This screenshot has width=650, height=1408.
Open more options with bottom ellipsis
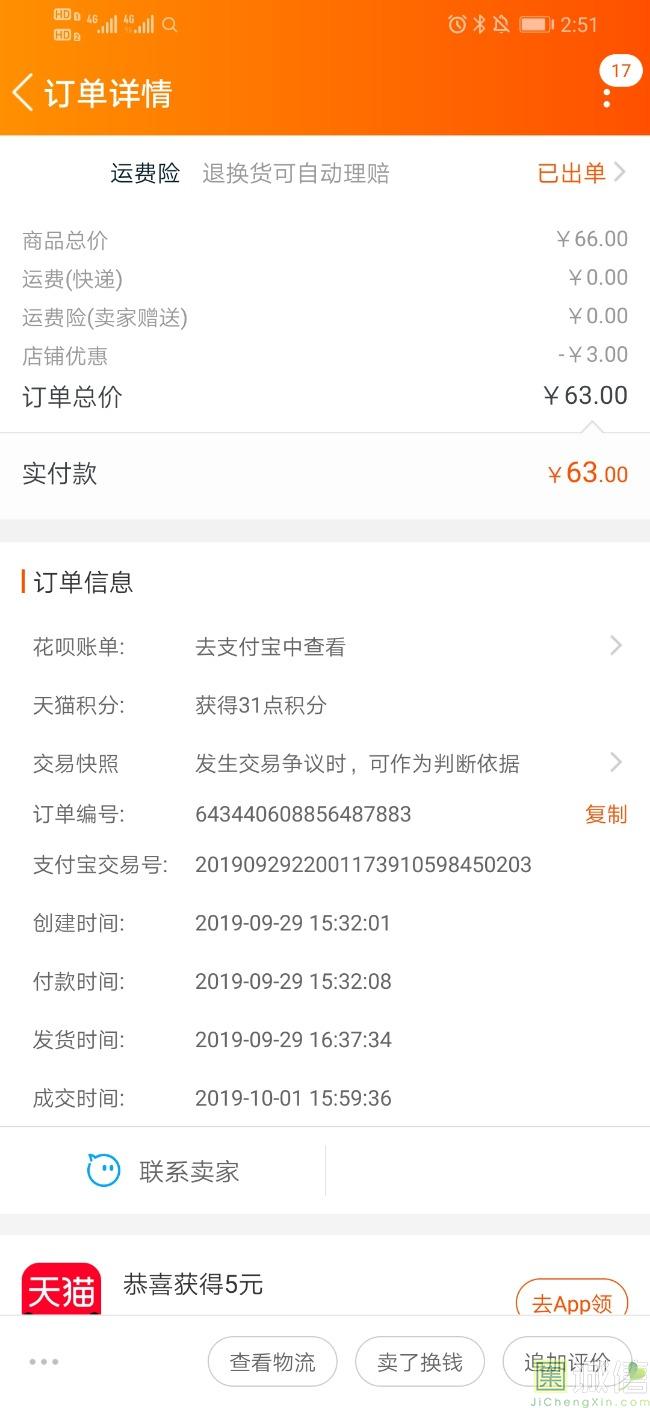(44, 1361)
